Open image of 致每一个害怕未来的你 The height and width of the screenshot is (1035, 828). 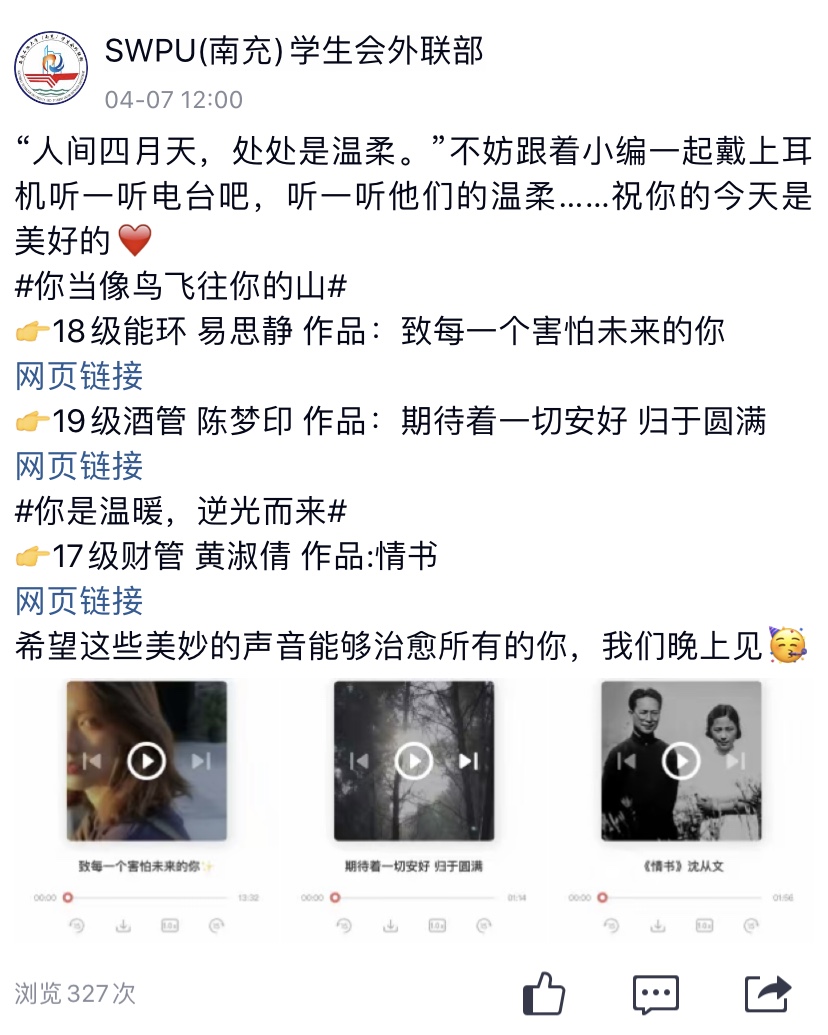point(147,810)
